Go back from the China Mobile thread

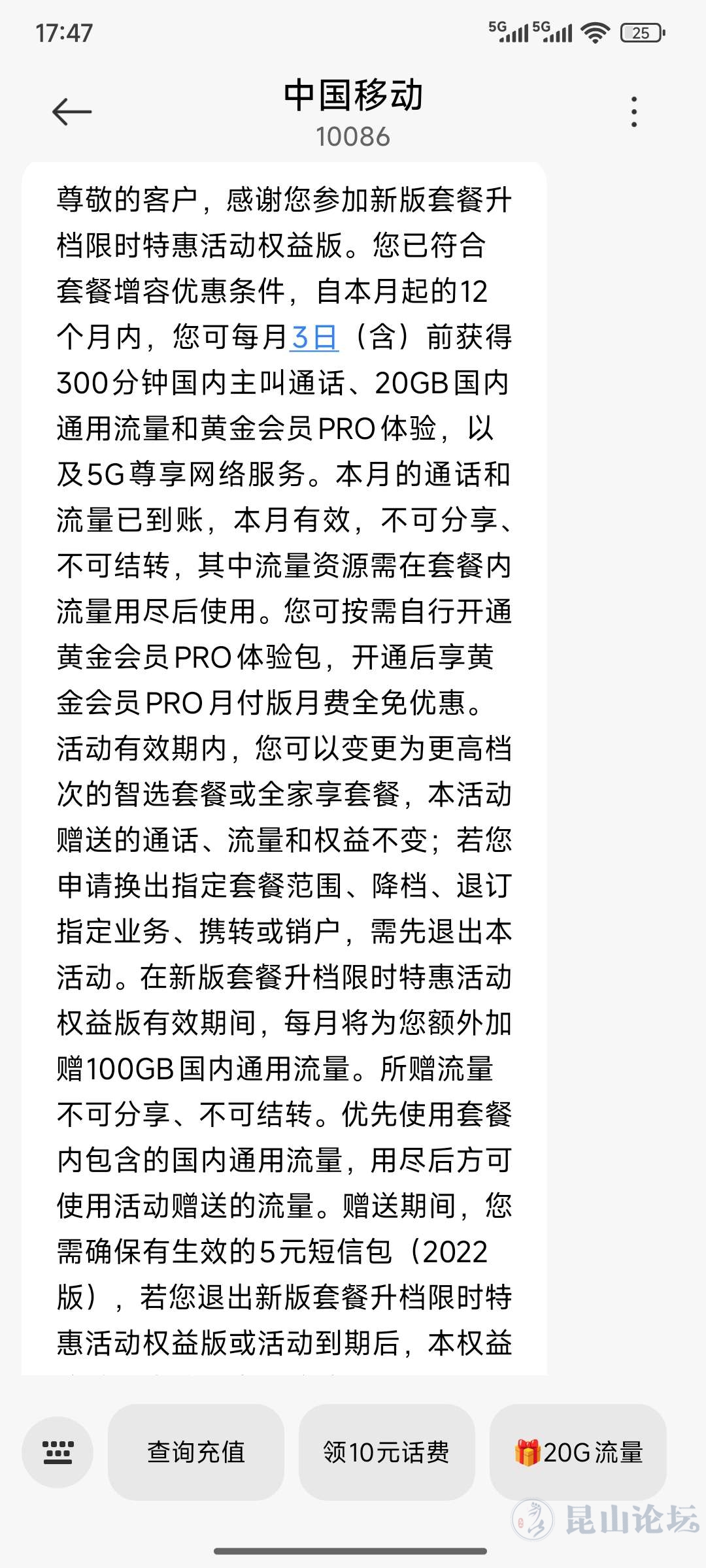[72, 112]
